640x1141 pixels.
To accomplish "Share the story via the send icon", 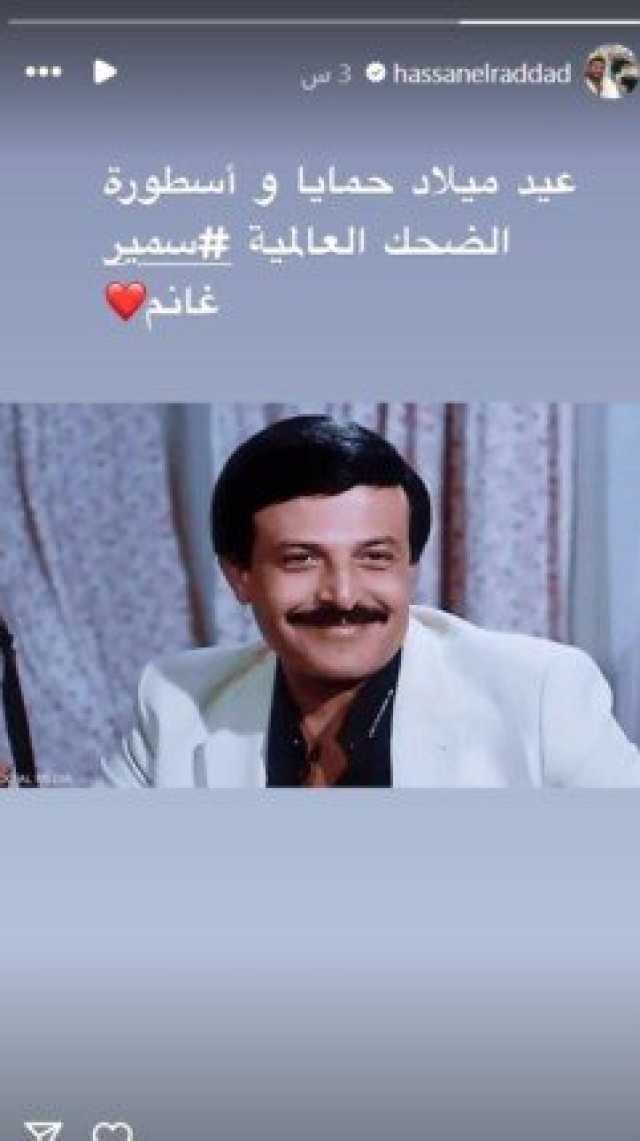I will click(42, 1131).
